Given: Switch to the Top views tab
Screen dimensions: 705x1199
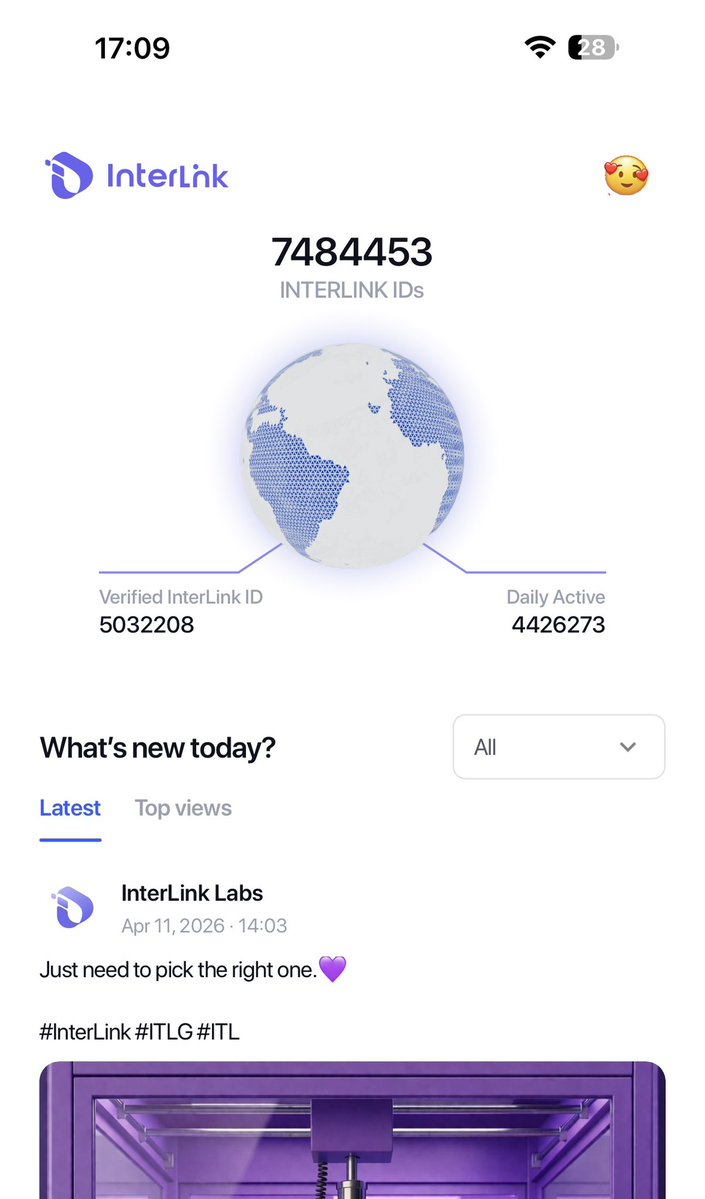Looking at the screenshot, I should (183, 808).
